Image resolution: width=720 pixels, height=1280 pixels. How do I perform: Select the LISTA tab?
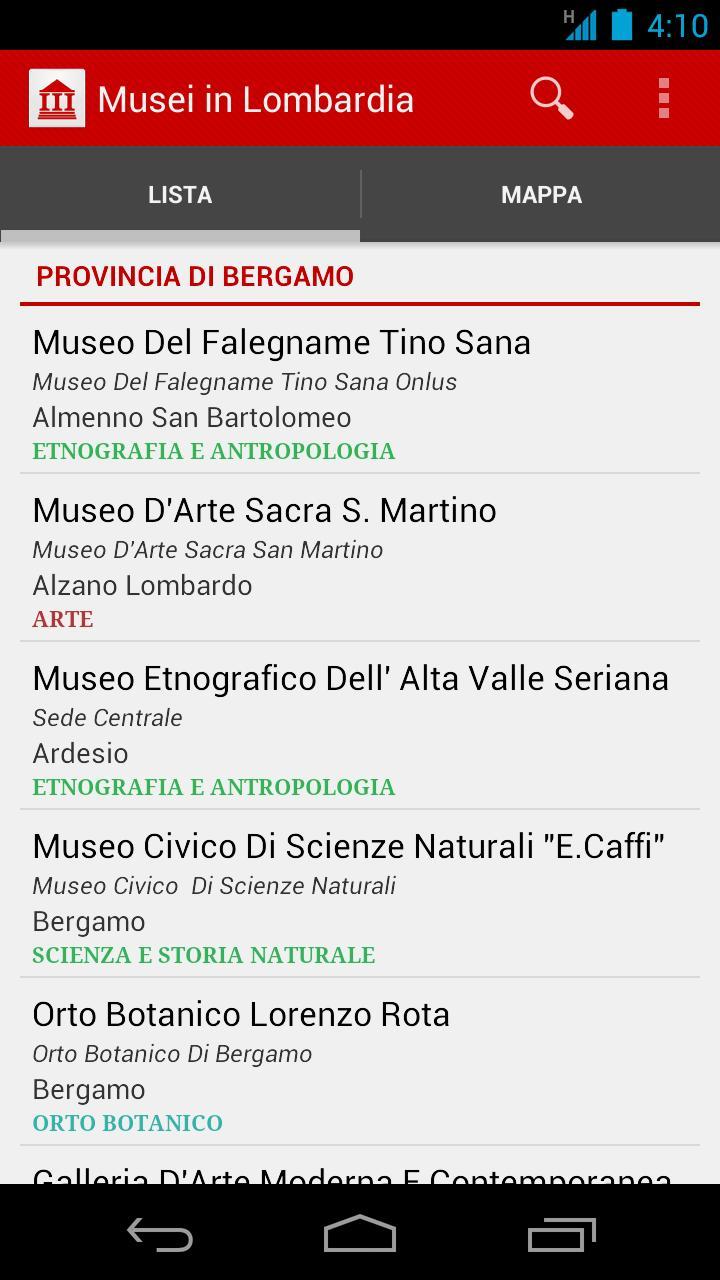[x=180, y=194]
